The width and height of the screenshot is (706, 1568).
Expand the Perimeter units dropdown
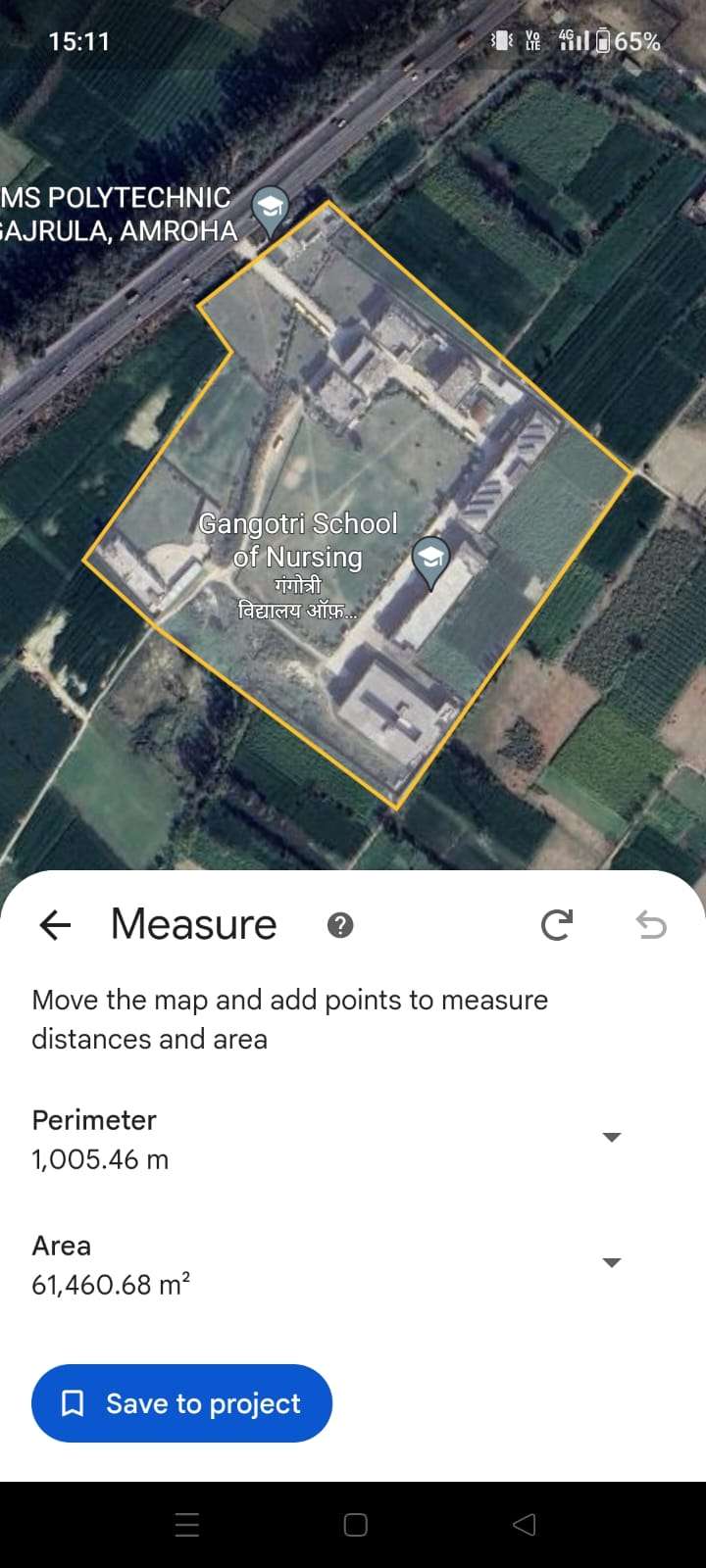pyautogui.click(x=612, y=1137)
